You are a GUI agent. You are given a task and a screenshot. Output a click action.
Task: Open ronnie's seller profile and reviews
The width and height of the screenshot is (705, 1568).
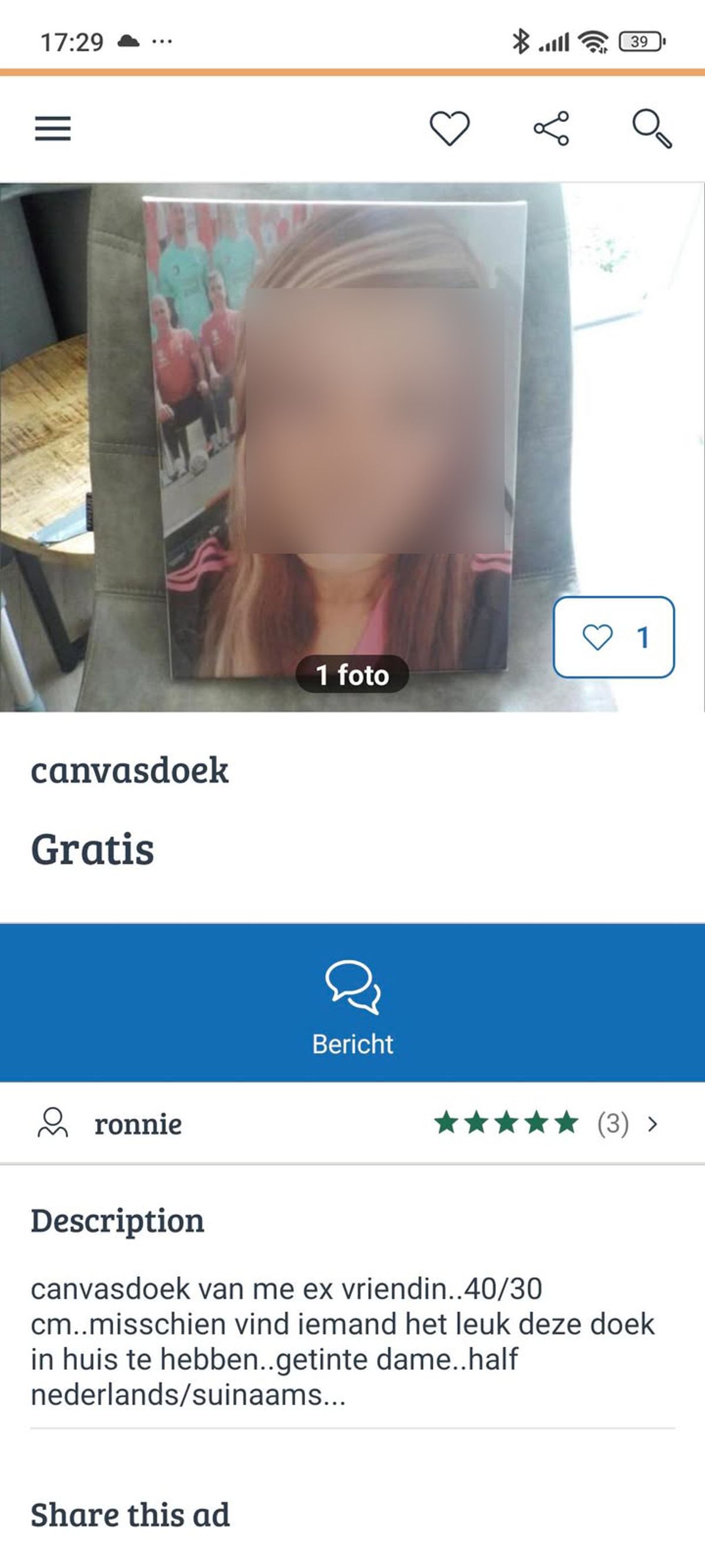[352, 1123]
